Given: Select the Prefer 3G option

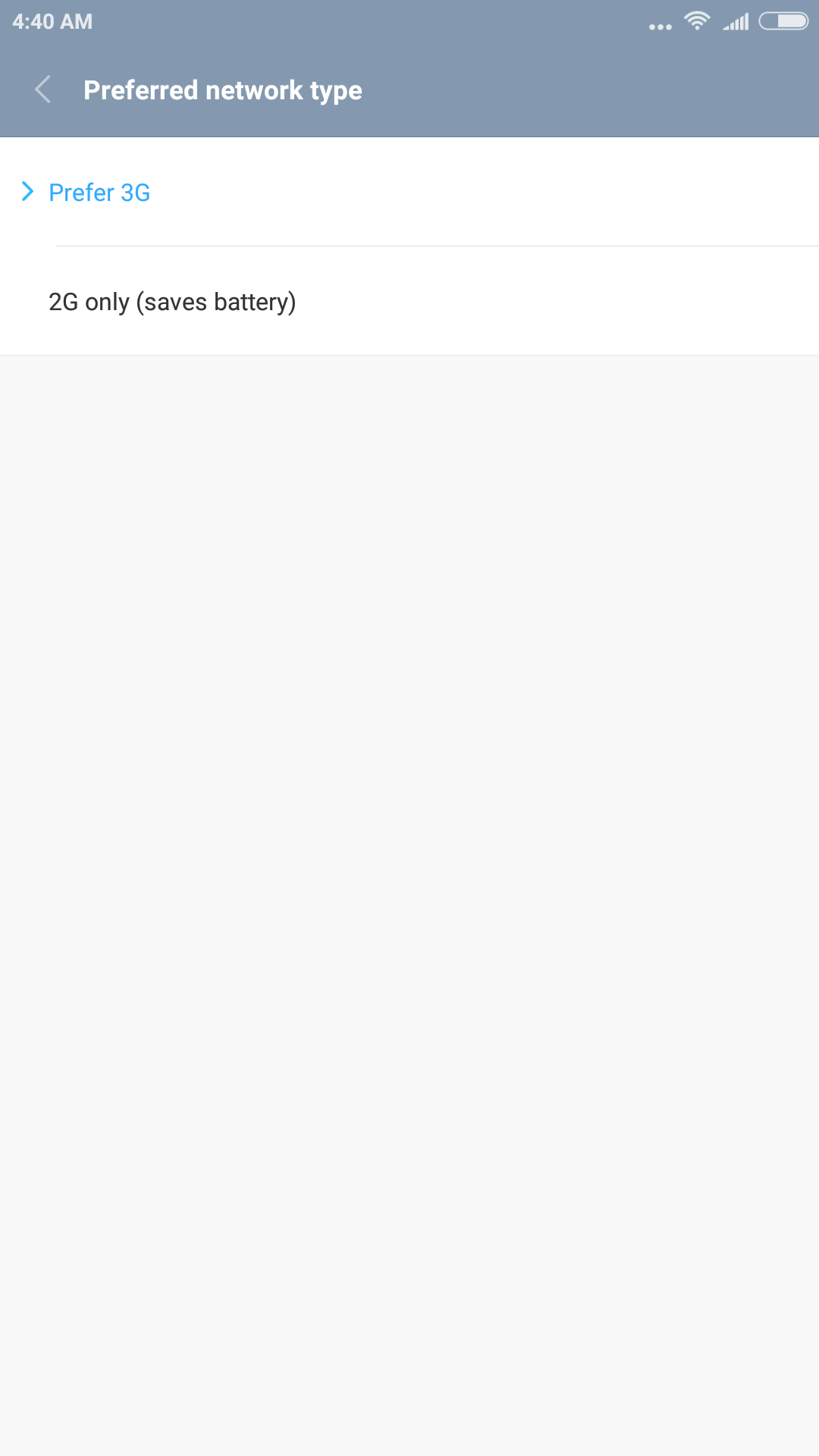Looking at the screenshot, I should (x=99, y=193).
